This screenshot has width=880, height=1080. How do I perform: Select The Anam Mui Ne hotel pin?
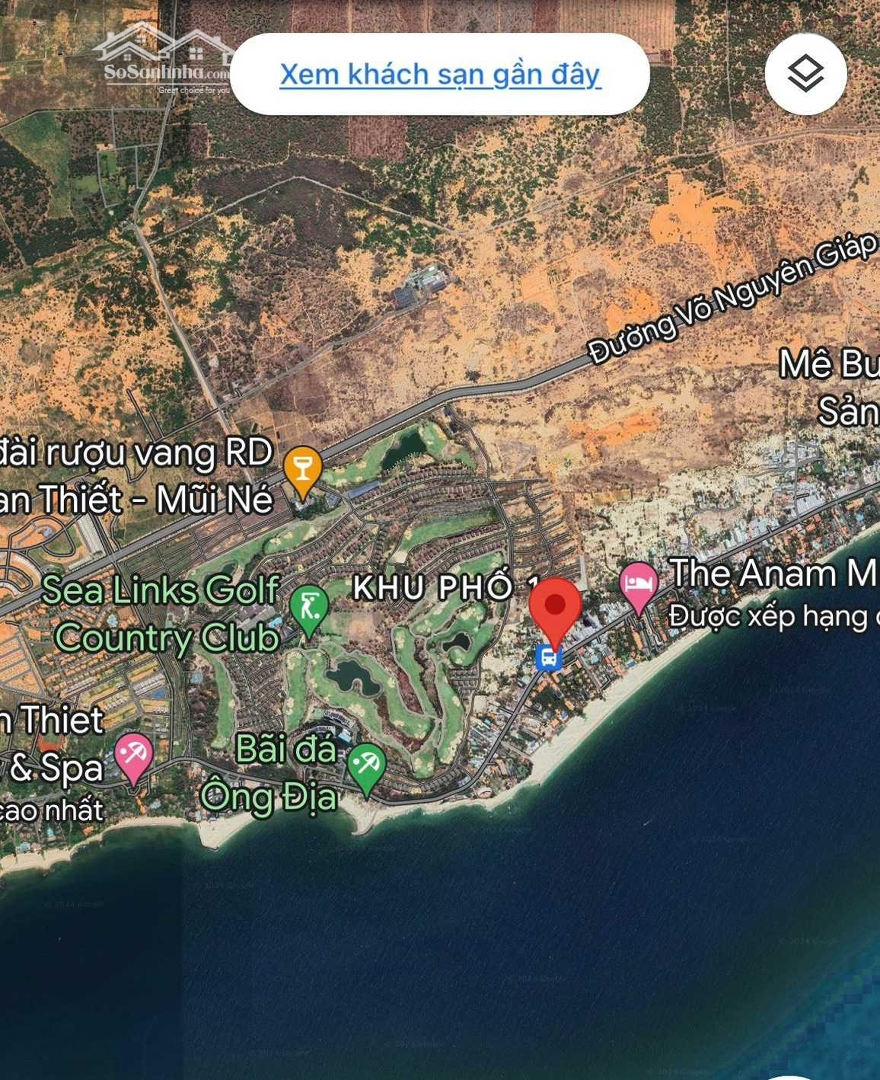[x=638, y=584]
